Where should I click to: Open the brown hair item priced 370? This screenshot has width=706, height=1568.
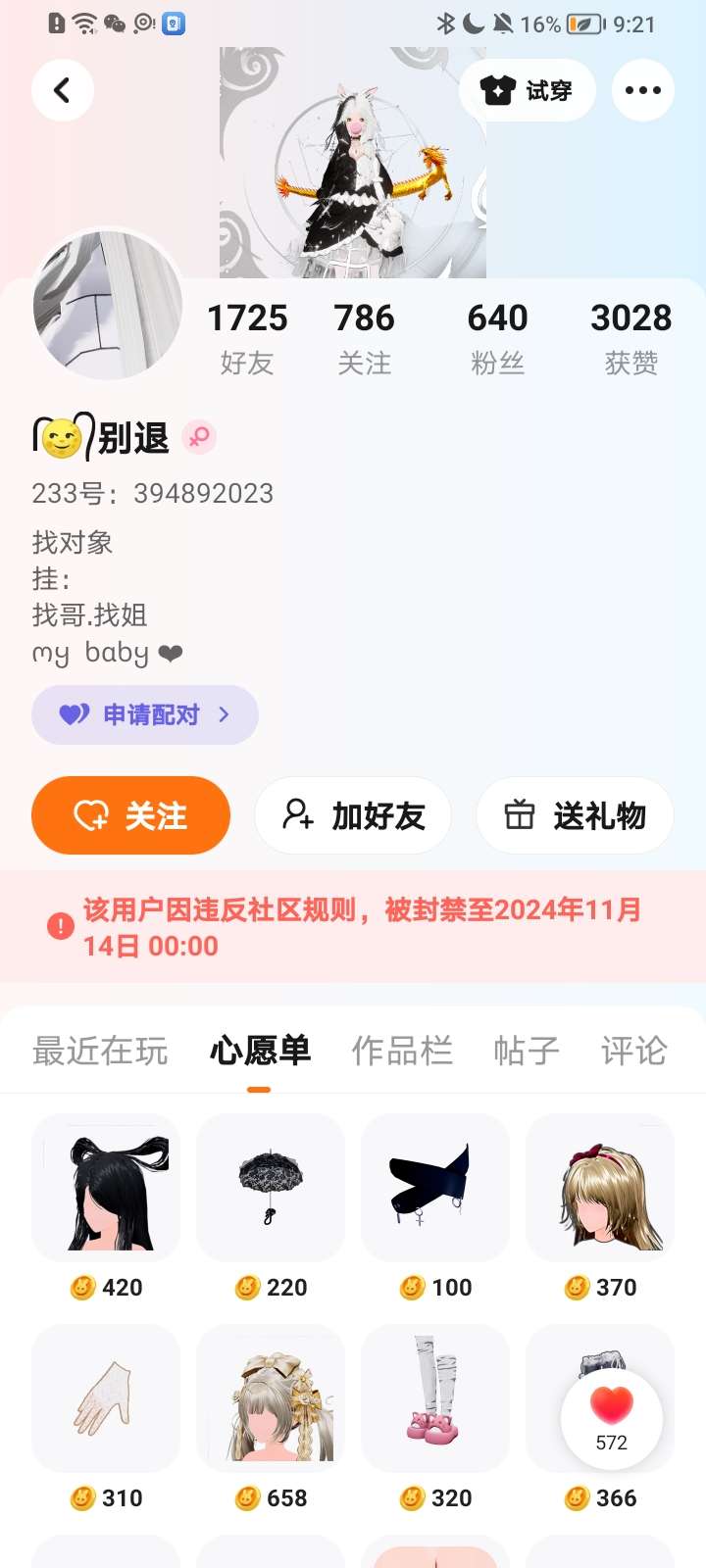[x=600, y=1188]
